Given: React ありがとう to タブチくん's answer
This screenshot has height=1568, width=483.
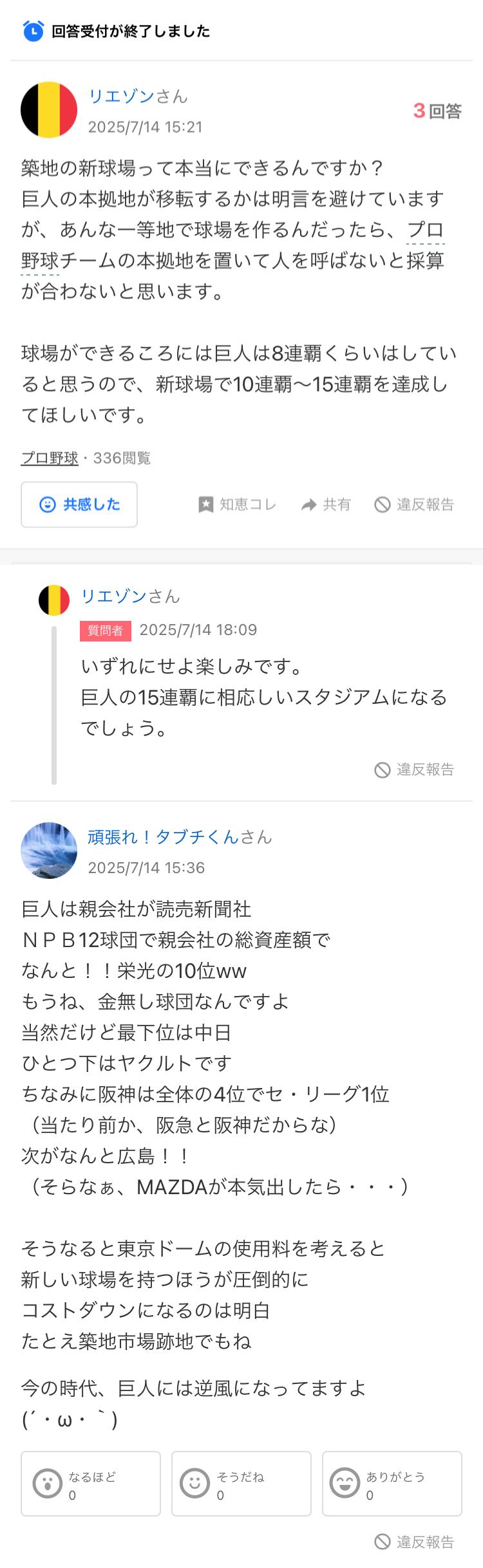Looking at the screenshot, I should point(392,1484).
